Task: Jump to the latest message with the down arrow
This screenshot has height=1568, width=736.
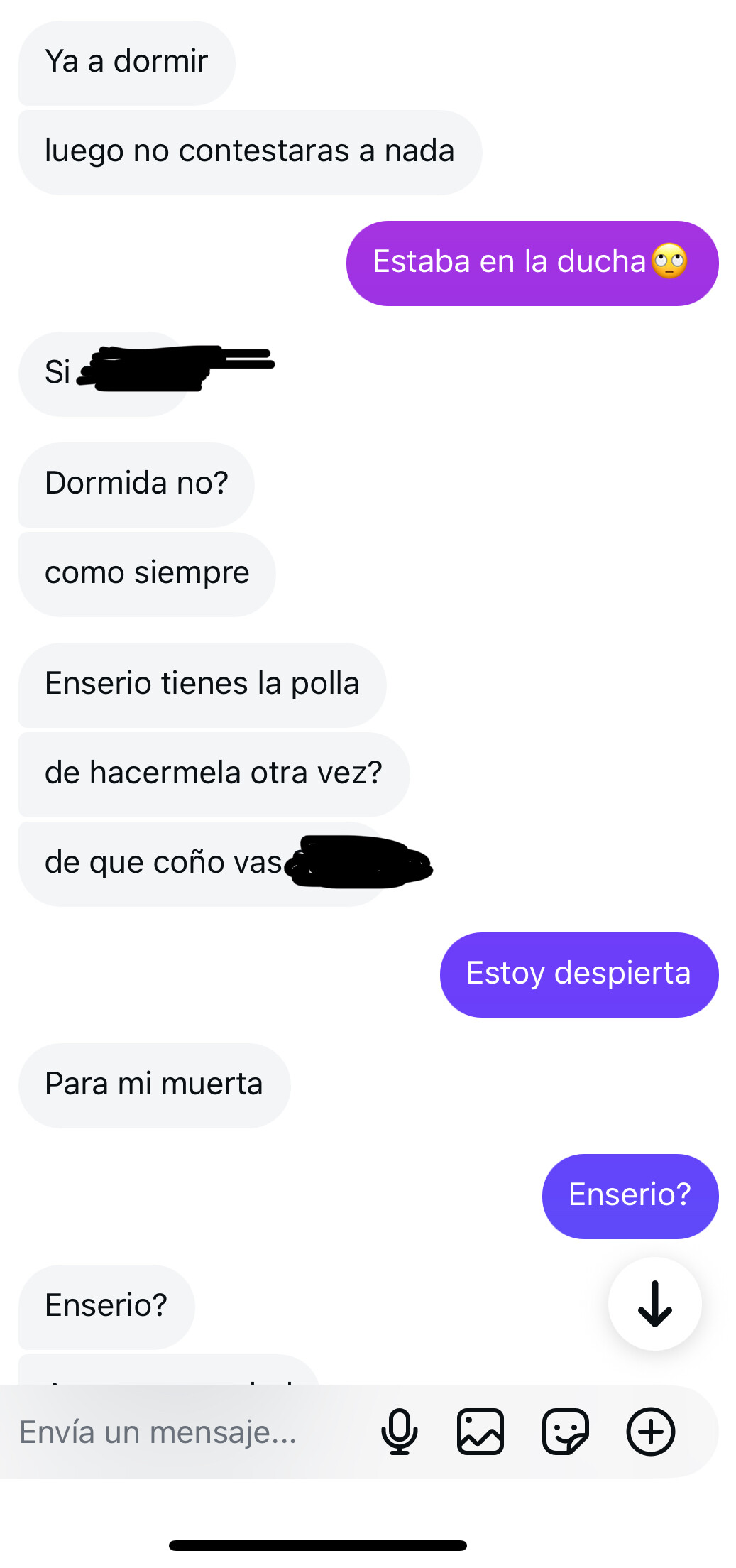Action: (x=654, y=1304)
